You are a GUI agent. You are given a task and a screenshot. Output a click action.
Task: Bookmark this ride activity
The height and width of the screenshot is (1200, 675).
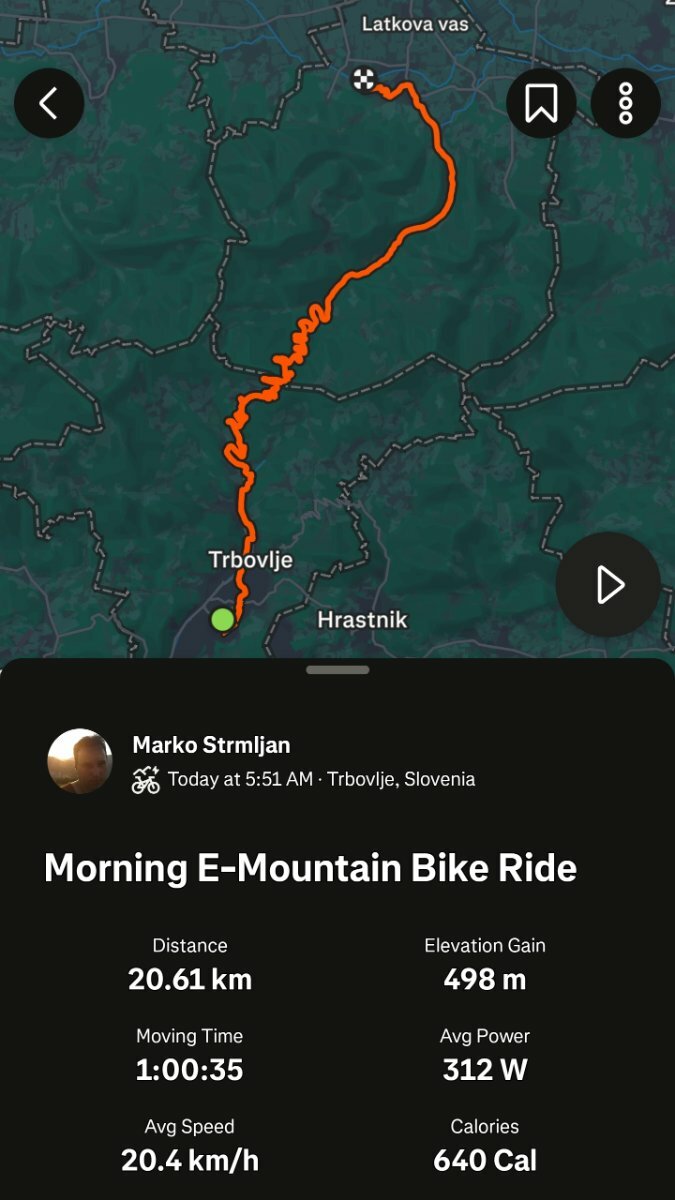541,103
